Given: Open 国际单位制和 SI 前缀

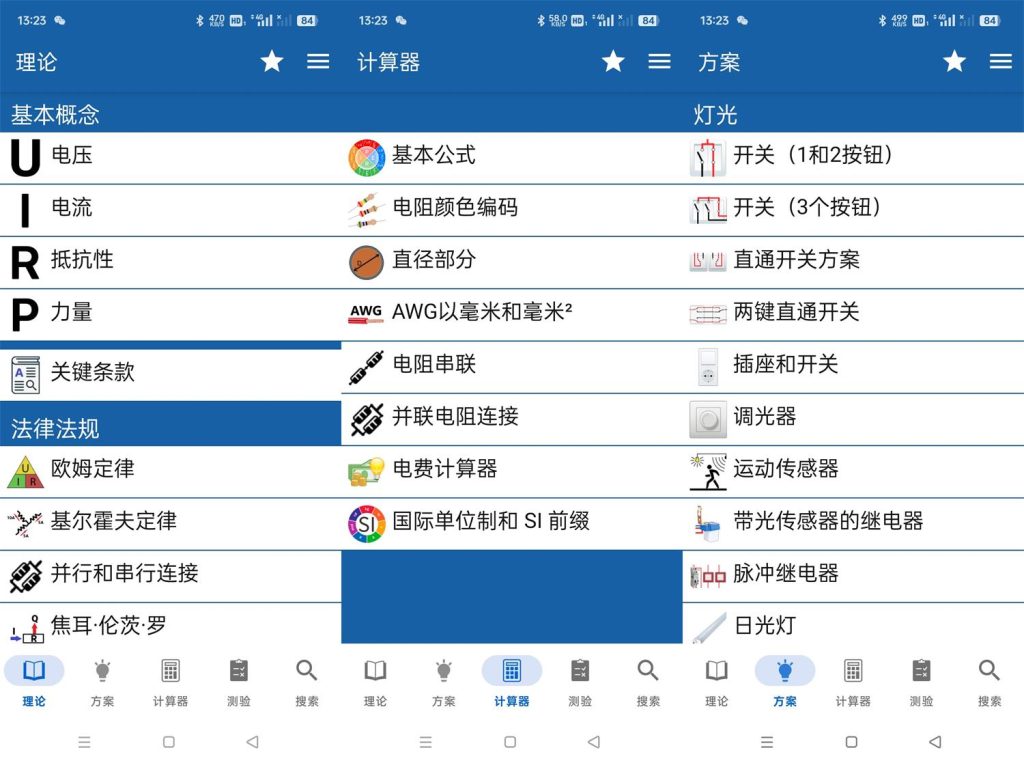Looking at the screenshot, I should [x=512, y=521].
